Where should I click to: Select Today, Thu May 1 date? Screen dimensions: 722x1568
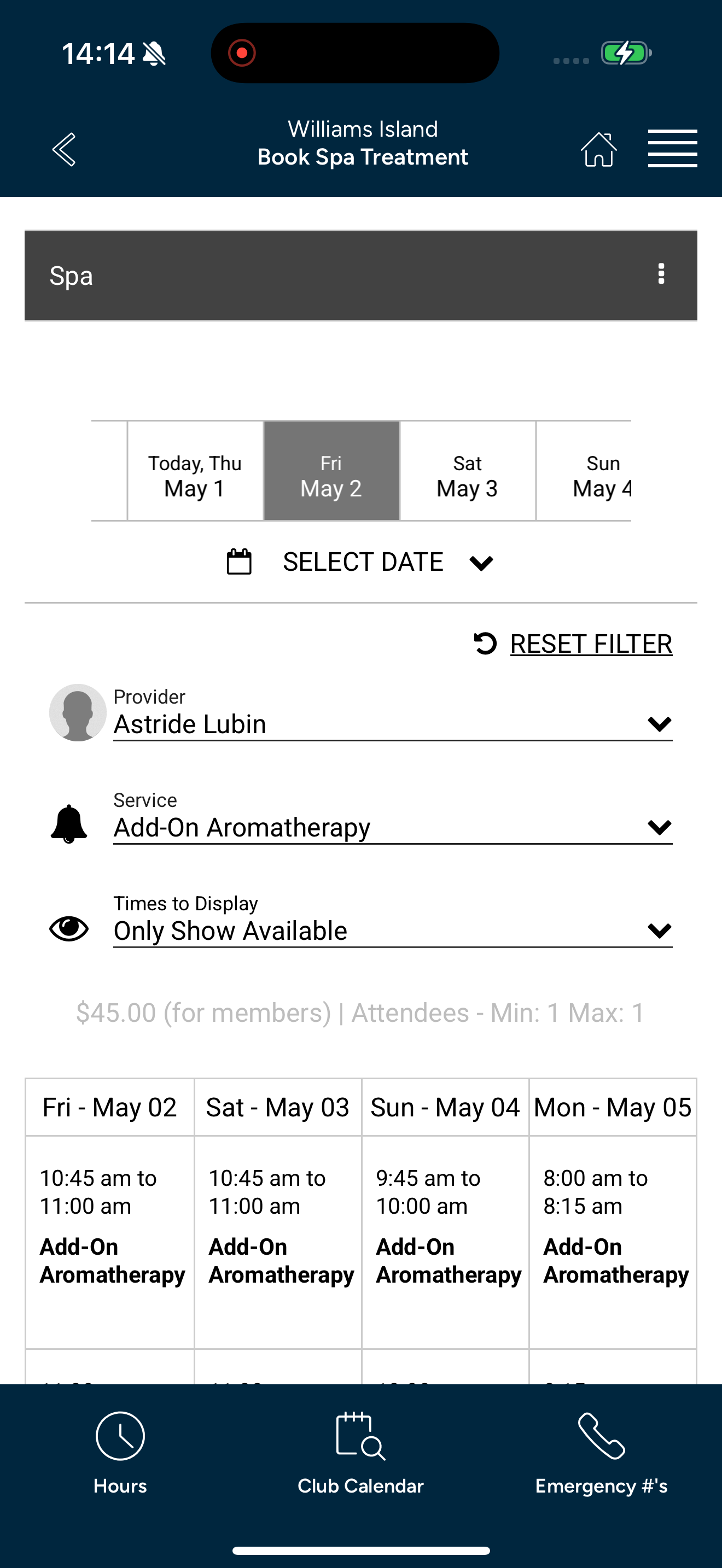195,471
